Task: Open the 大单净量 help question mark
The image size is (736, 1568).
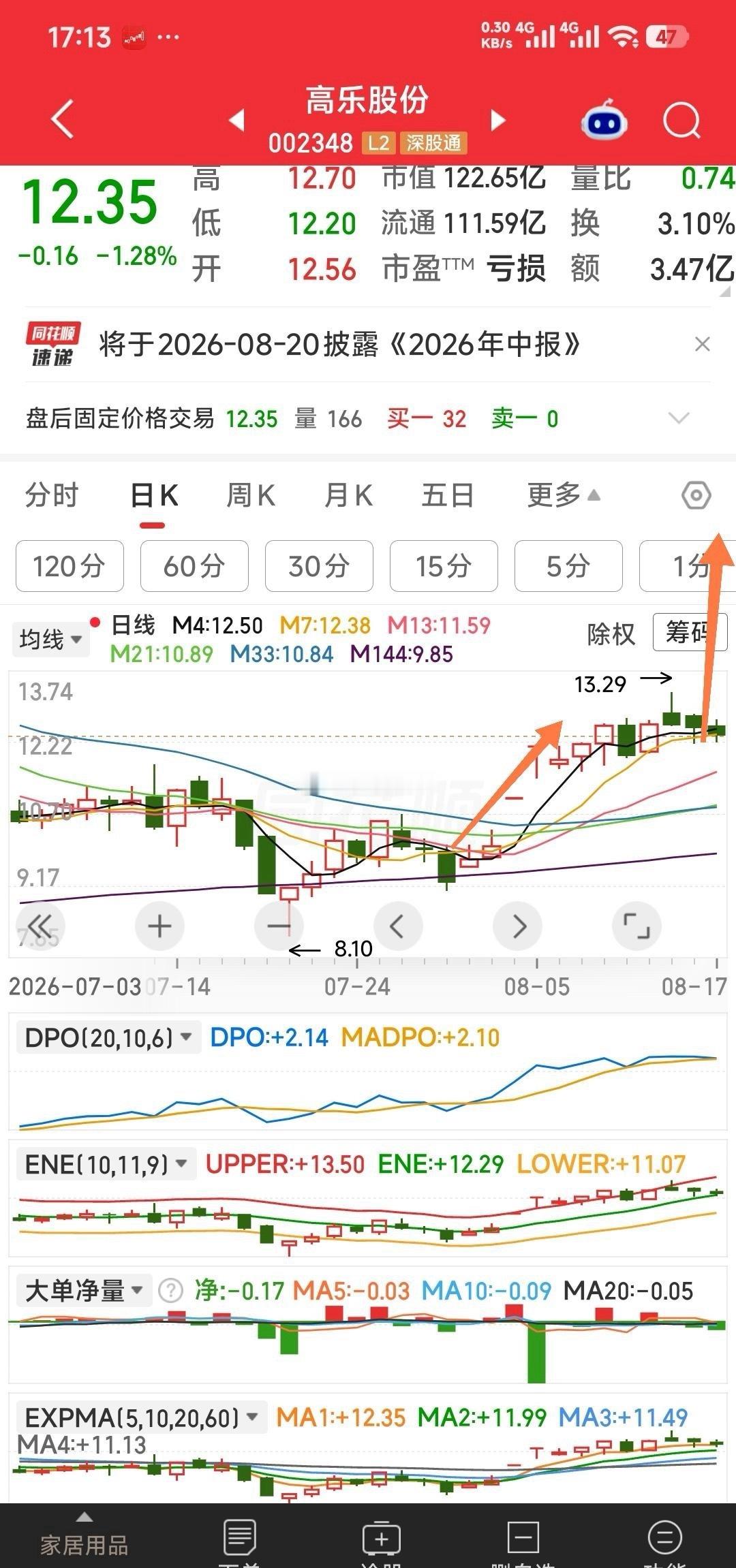Action: 170,1290
